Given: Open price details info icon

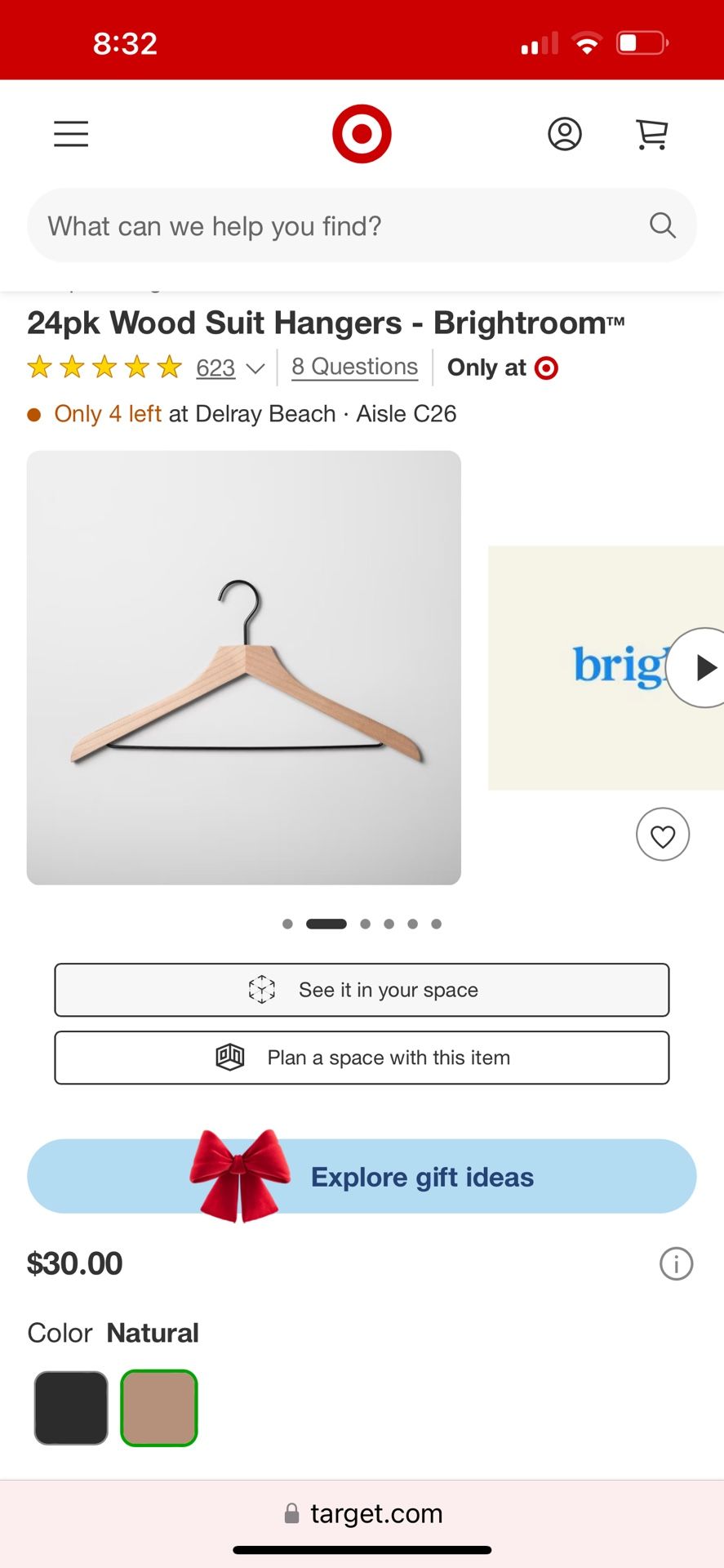Looking at the screenshot, I should pos(676,1263).
